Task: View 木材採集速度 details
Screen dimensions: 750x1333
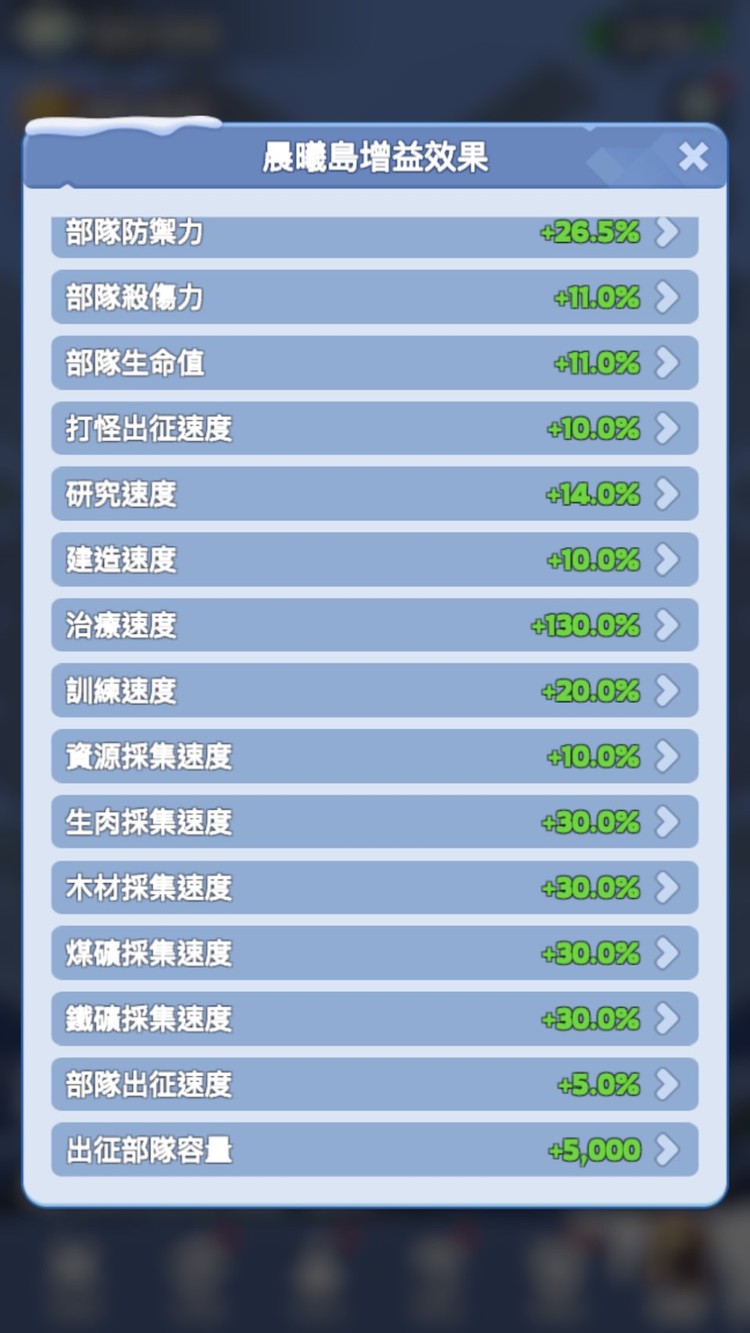Action: click(374, 888)
